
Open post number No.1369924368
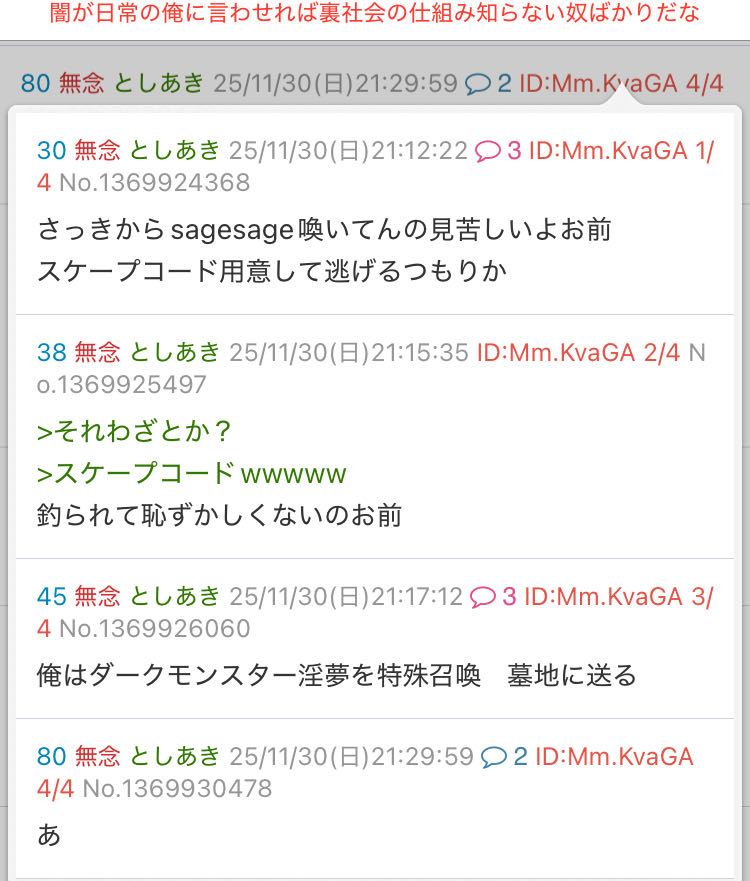coord(155,183)
